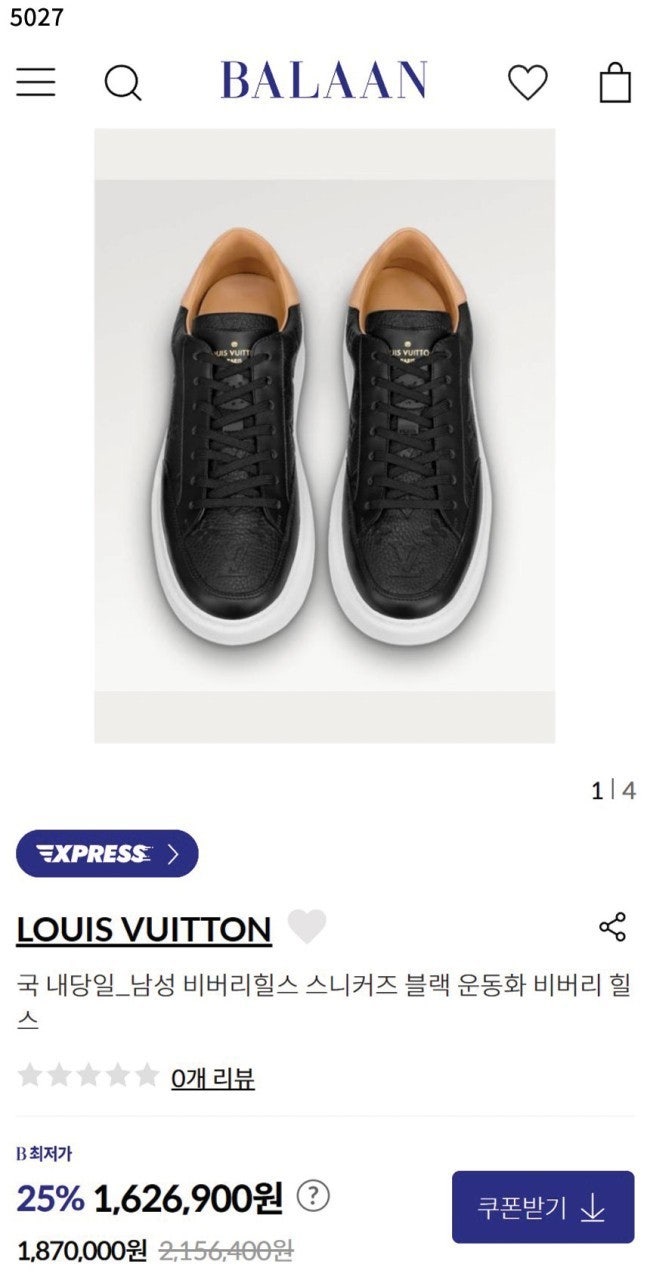Open the hamburger menu
Screen dimensions: 650x1280
[36, 81]
